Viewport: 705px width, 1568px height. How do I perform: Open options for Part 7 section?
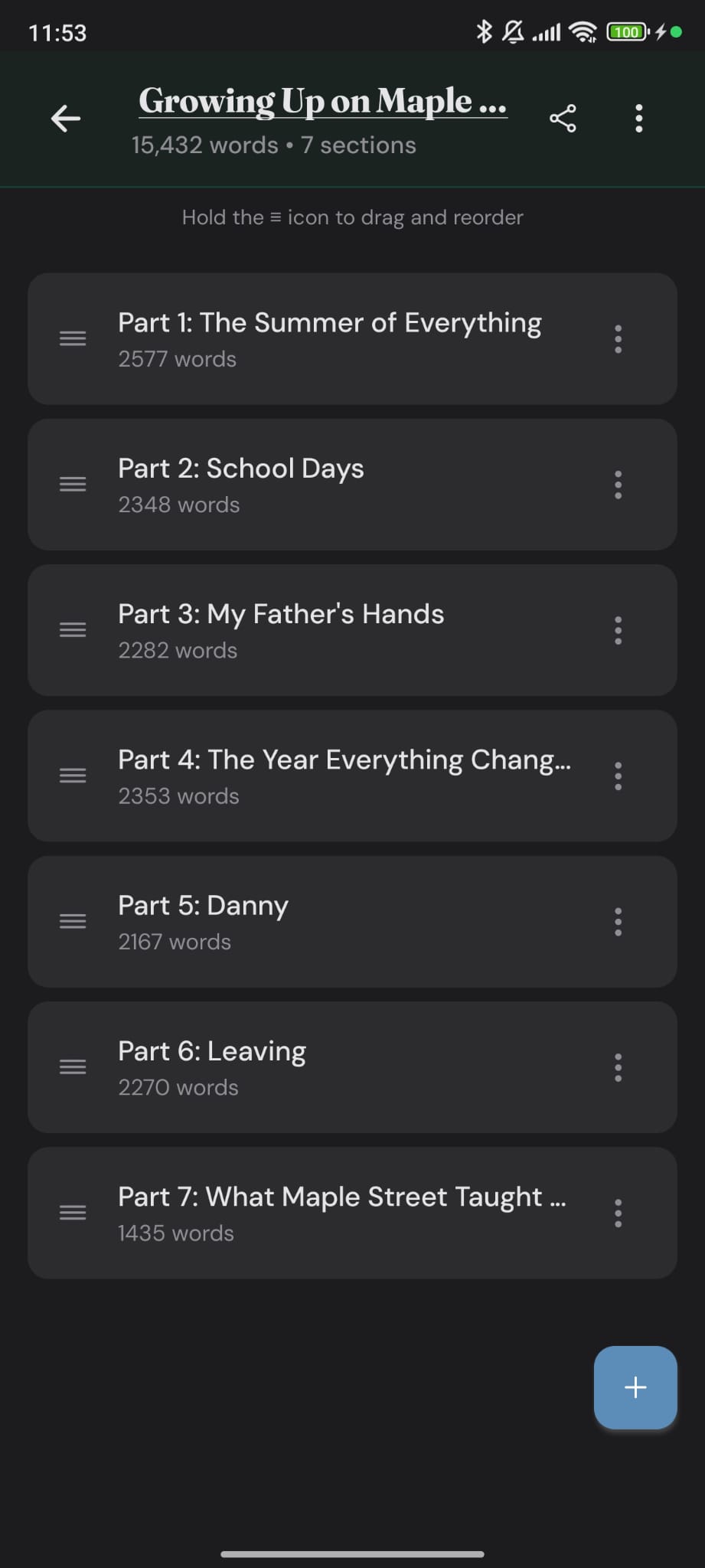point(619,1213)
